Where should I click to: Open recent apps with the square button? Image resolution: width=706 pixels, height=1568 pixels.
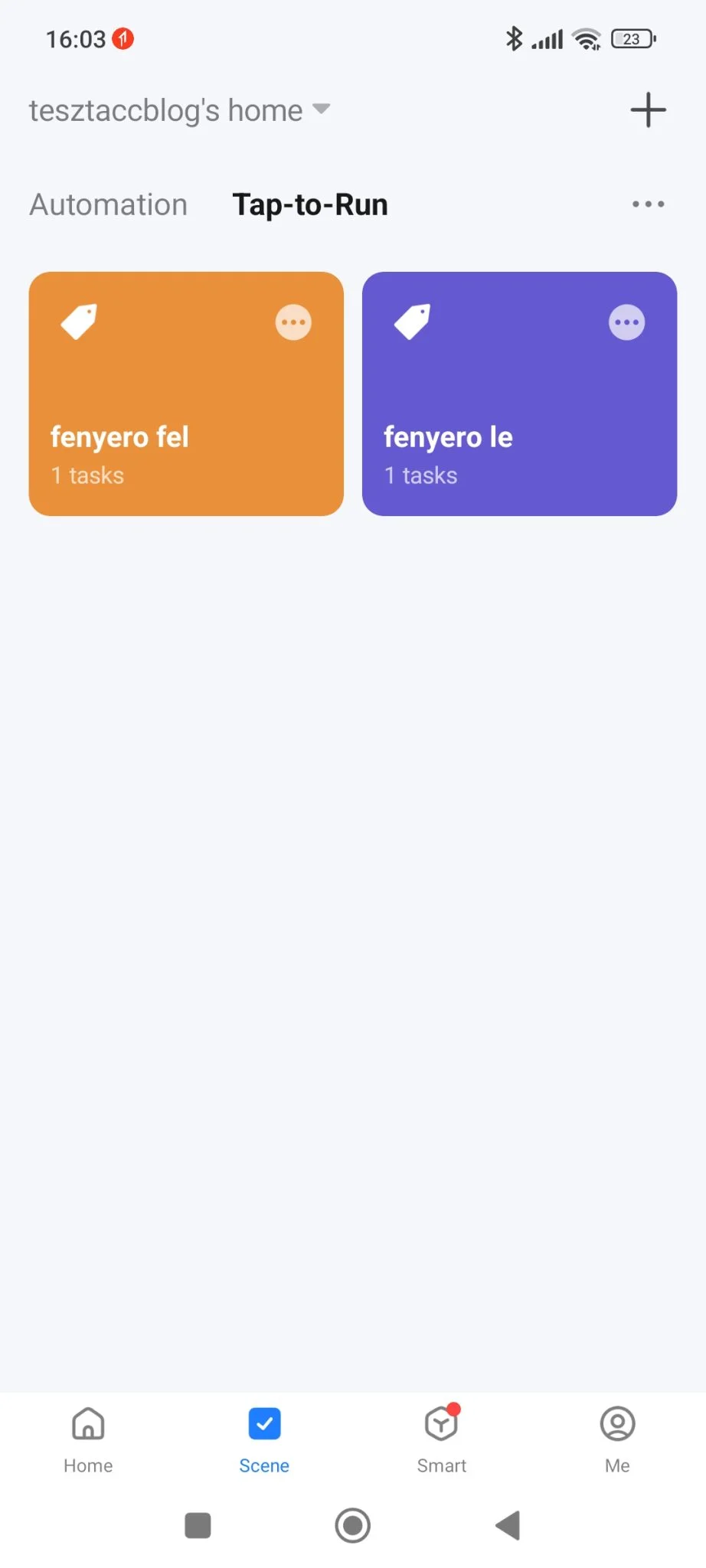(198, 1525)
